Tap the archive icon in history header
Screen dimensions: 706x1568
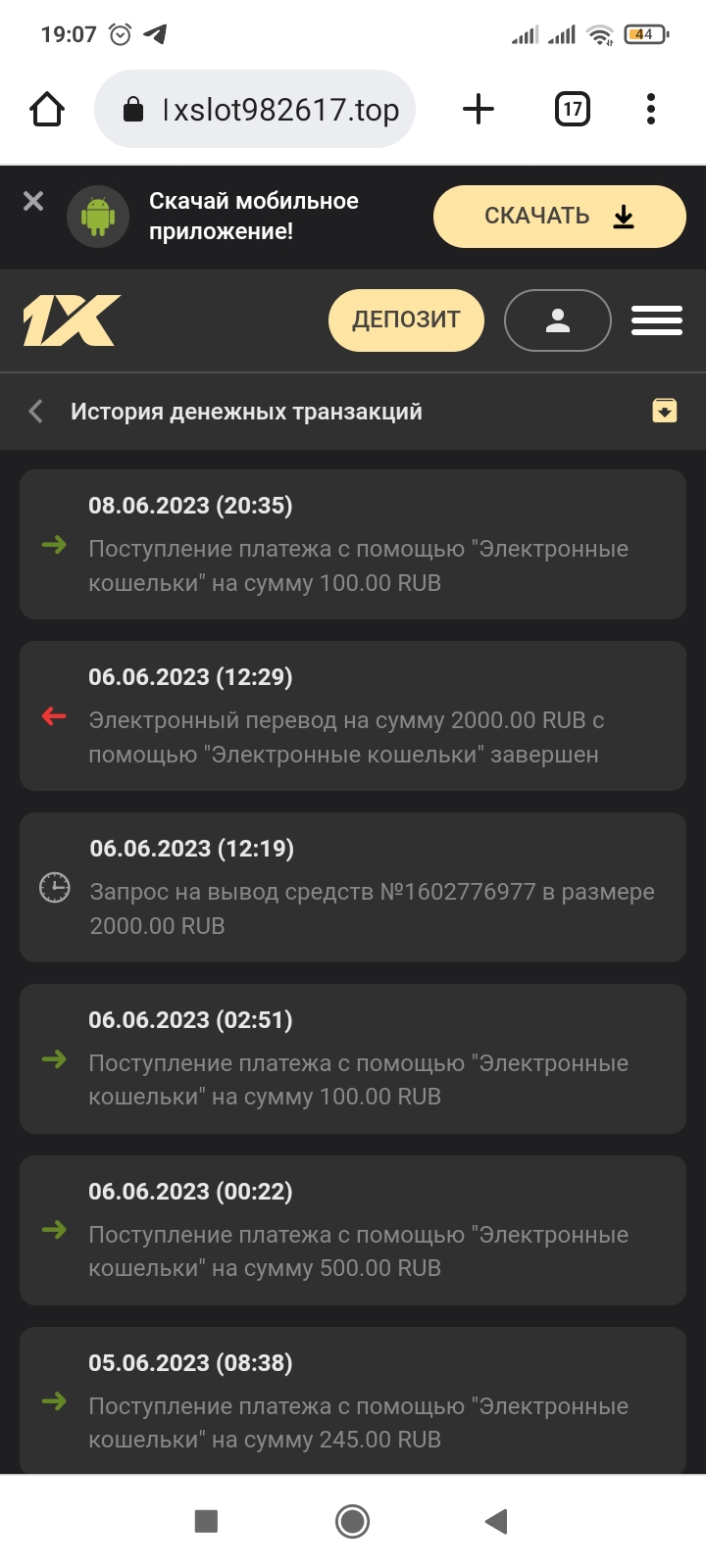pos(665,411)
